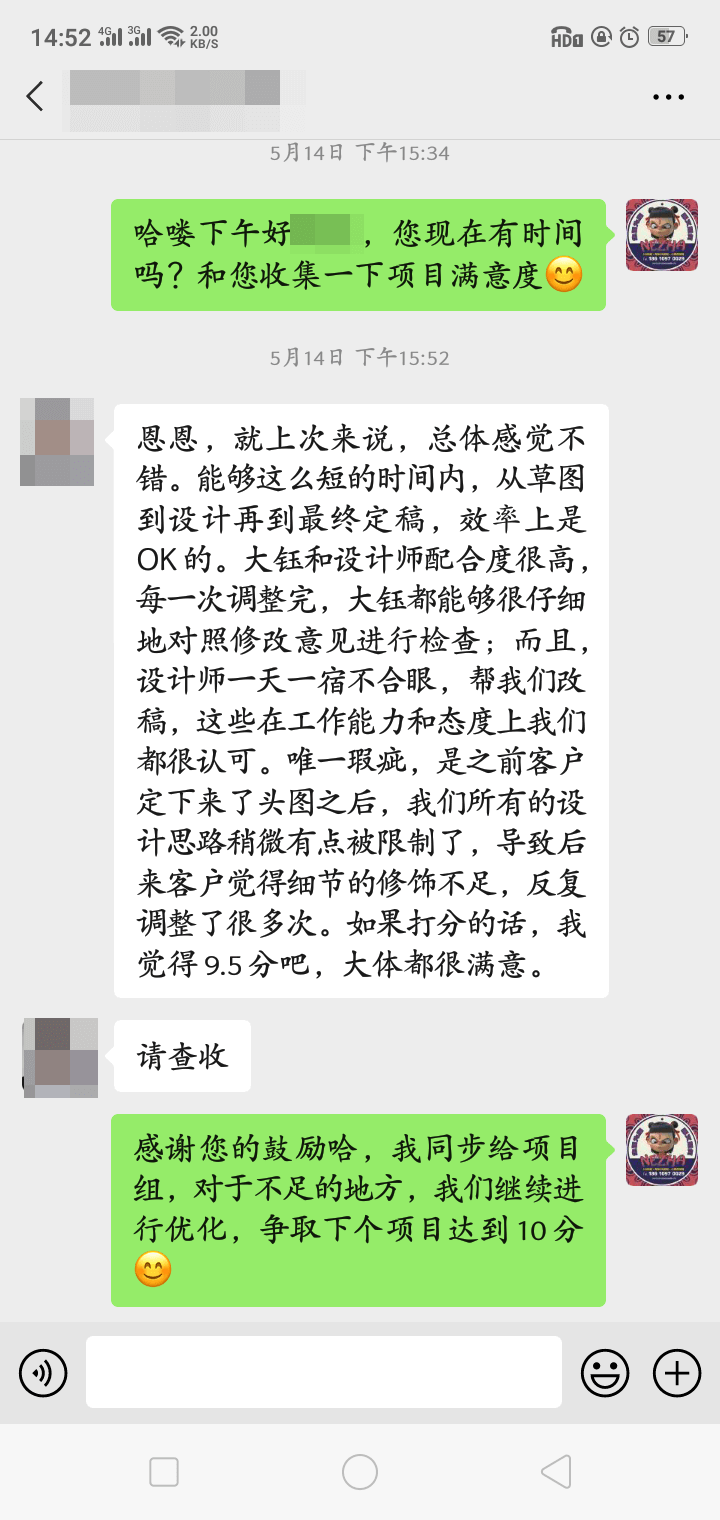Viewport: 720px width, 1520px height.
Task: Open contact avatar beside the 恩恩，就上次来说 message
Action: click(x=57, y=441)
